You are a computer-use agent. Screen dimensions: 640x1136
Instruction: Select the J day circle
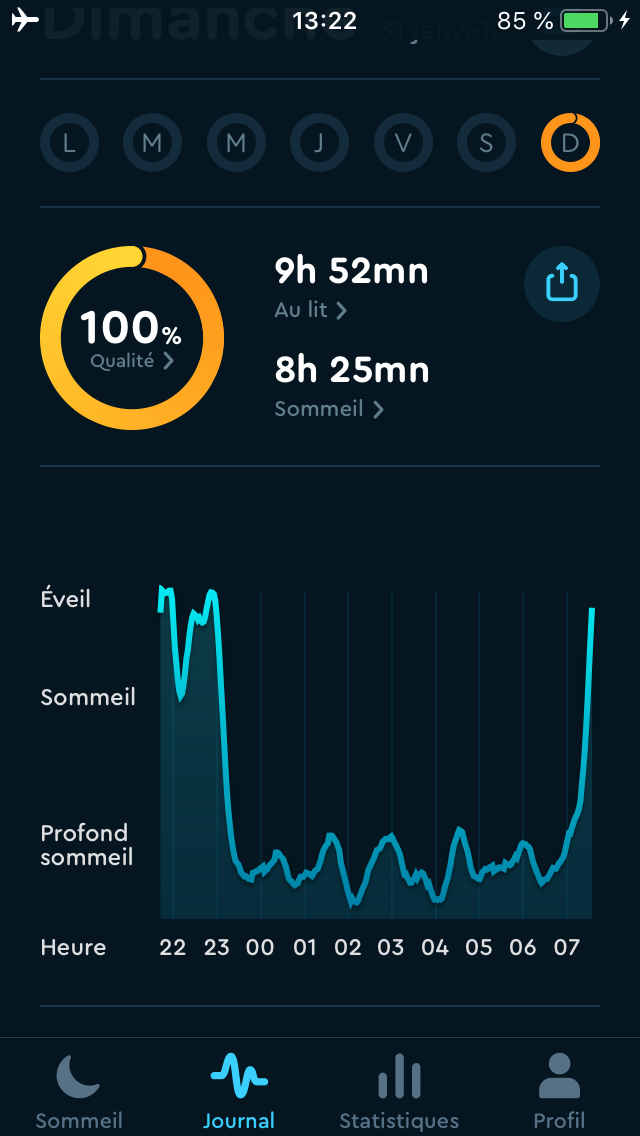click(319, 143)
